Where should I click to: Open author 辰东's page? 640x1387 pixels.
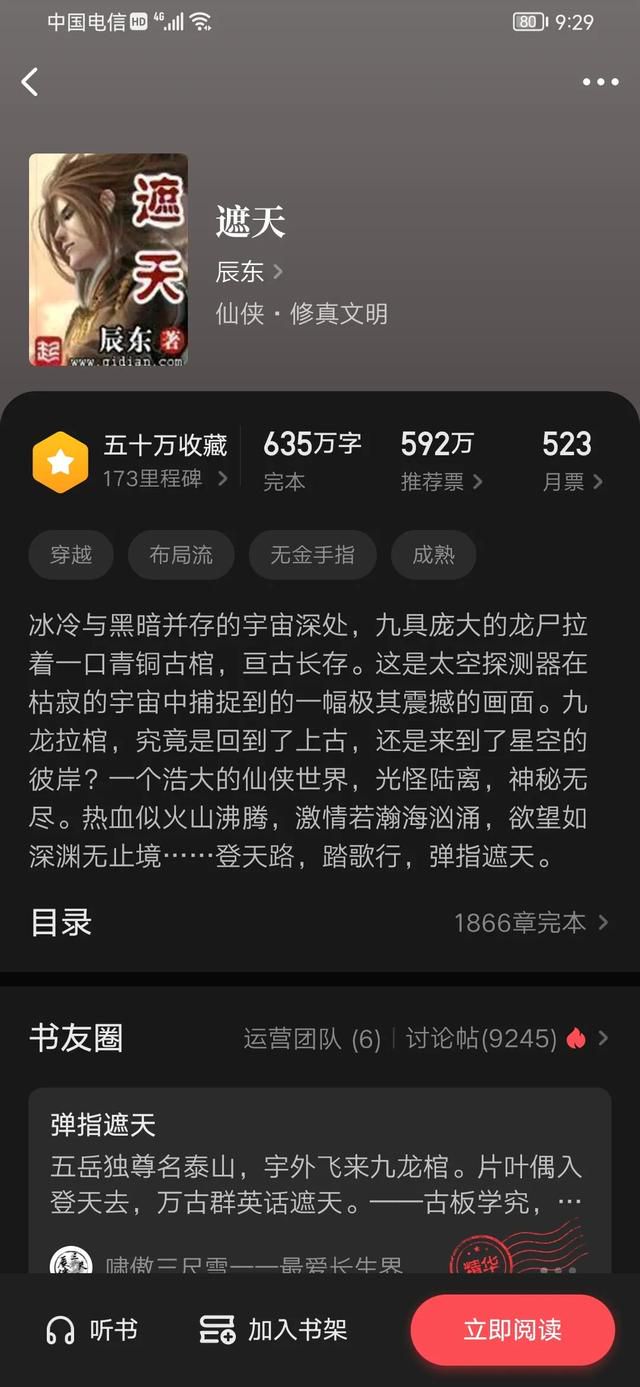pos(249,271)
